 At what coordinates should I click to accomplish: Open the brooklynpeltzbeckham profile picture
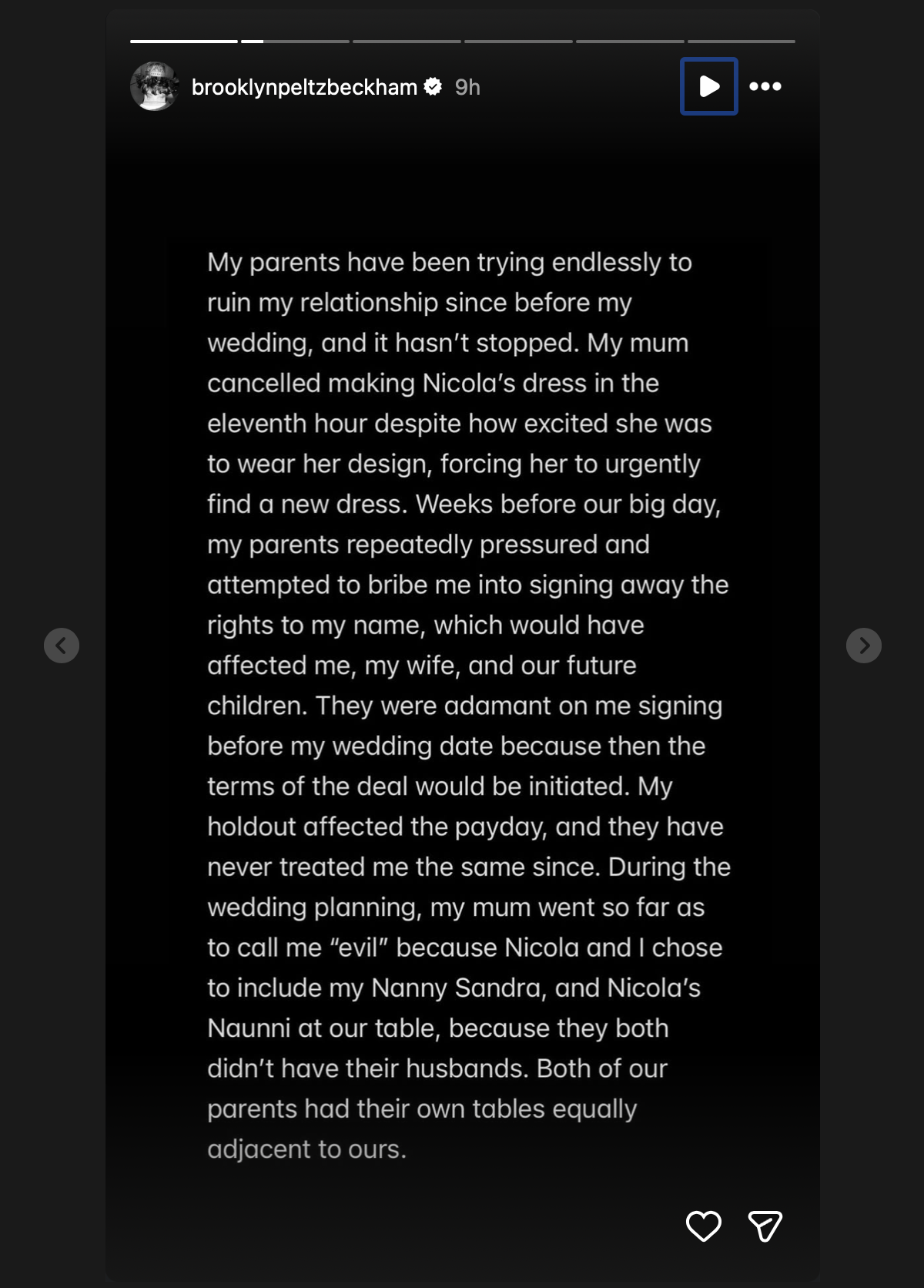point(155,86)
